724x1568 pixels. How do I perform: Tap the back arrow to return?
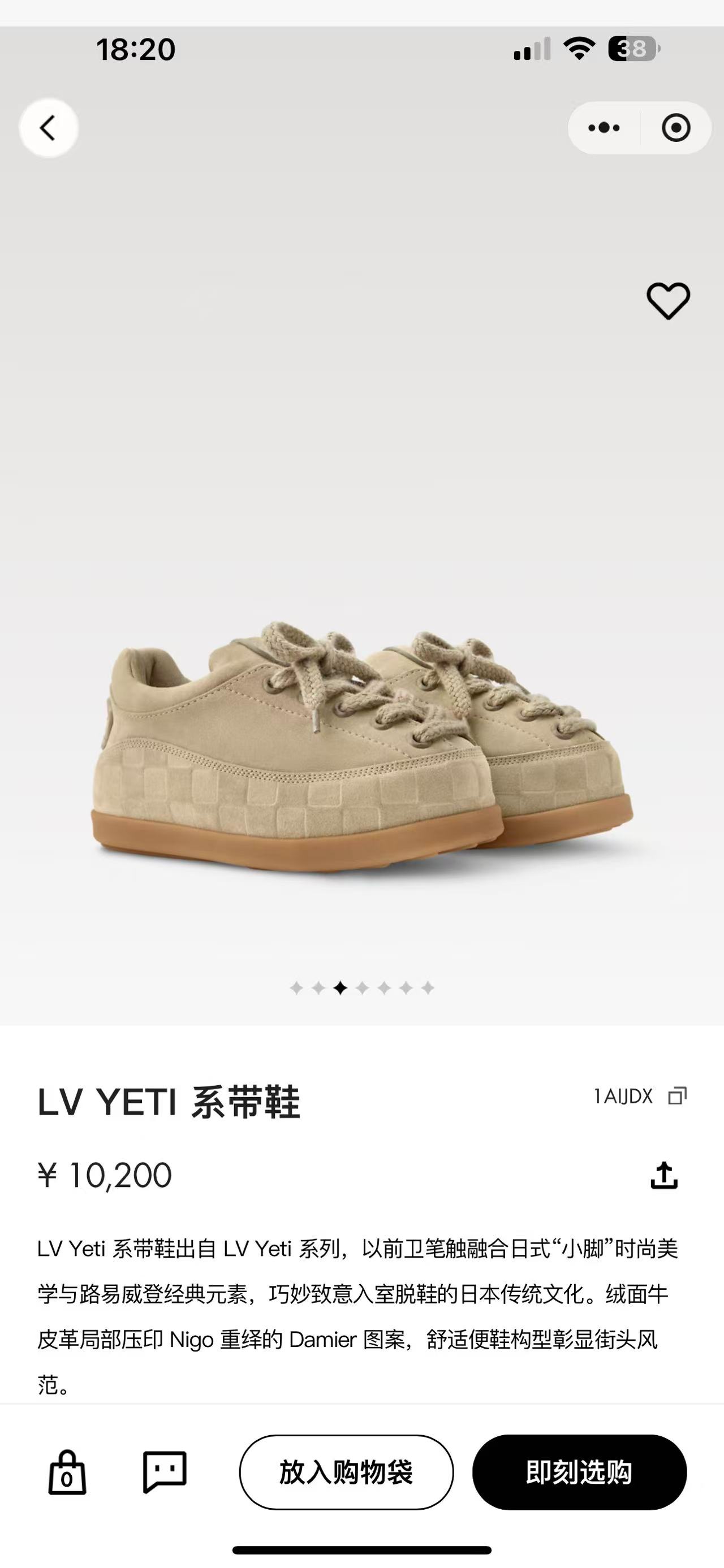49,128
